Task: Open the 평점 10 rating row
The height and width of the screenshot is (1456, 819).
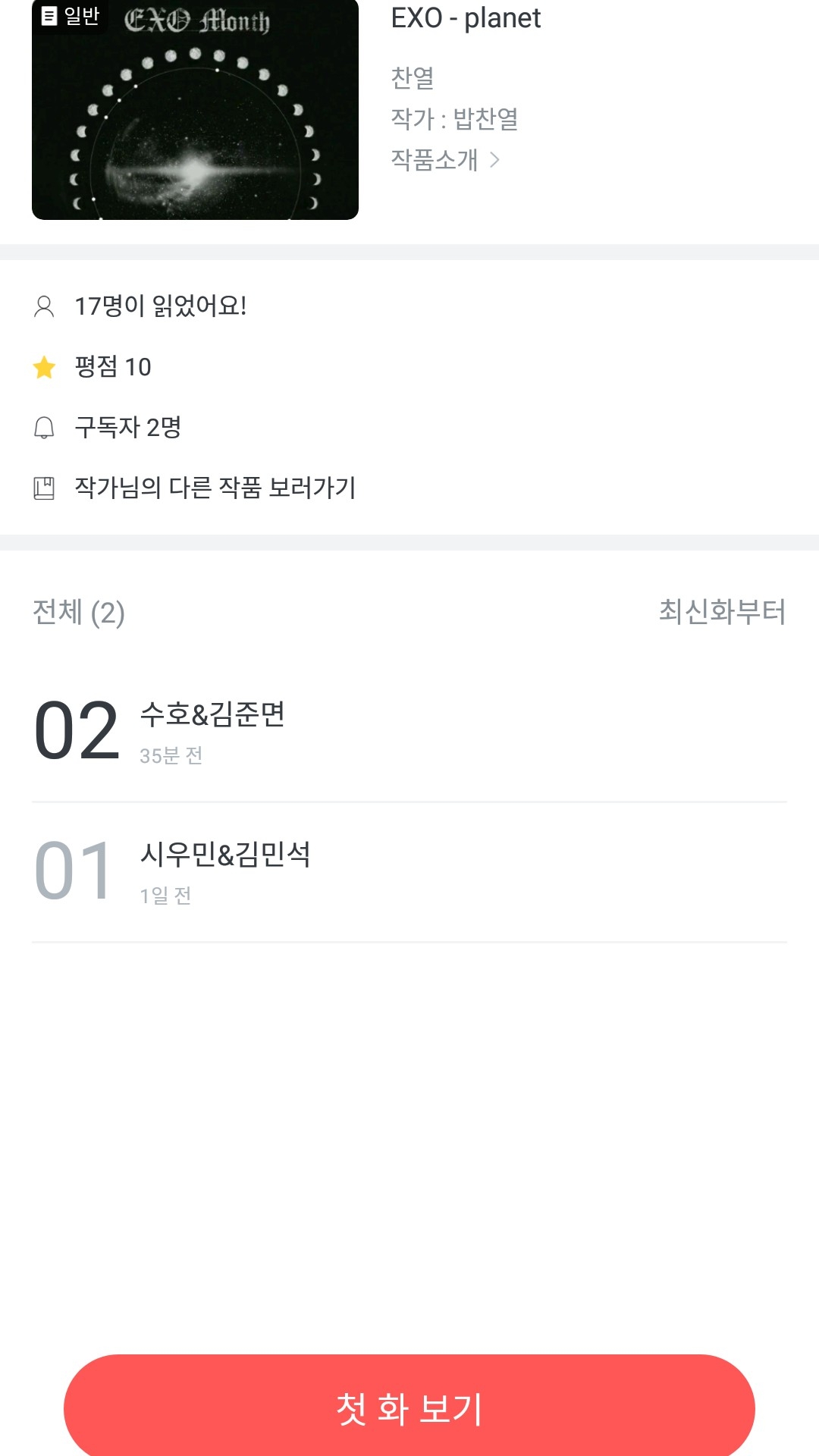Action: [112, 367]
